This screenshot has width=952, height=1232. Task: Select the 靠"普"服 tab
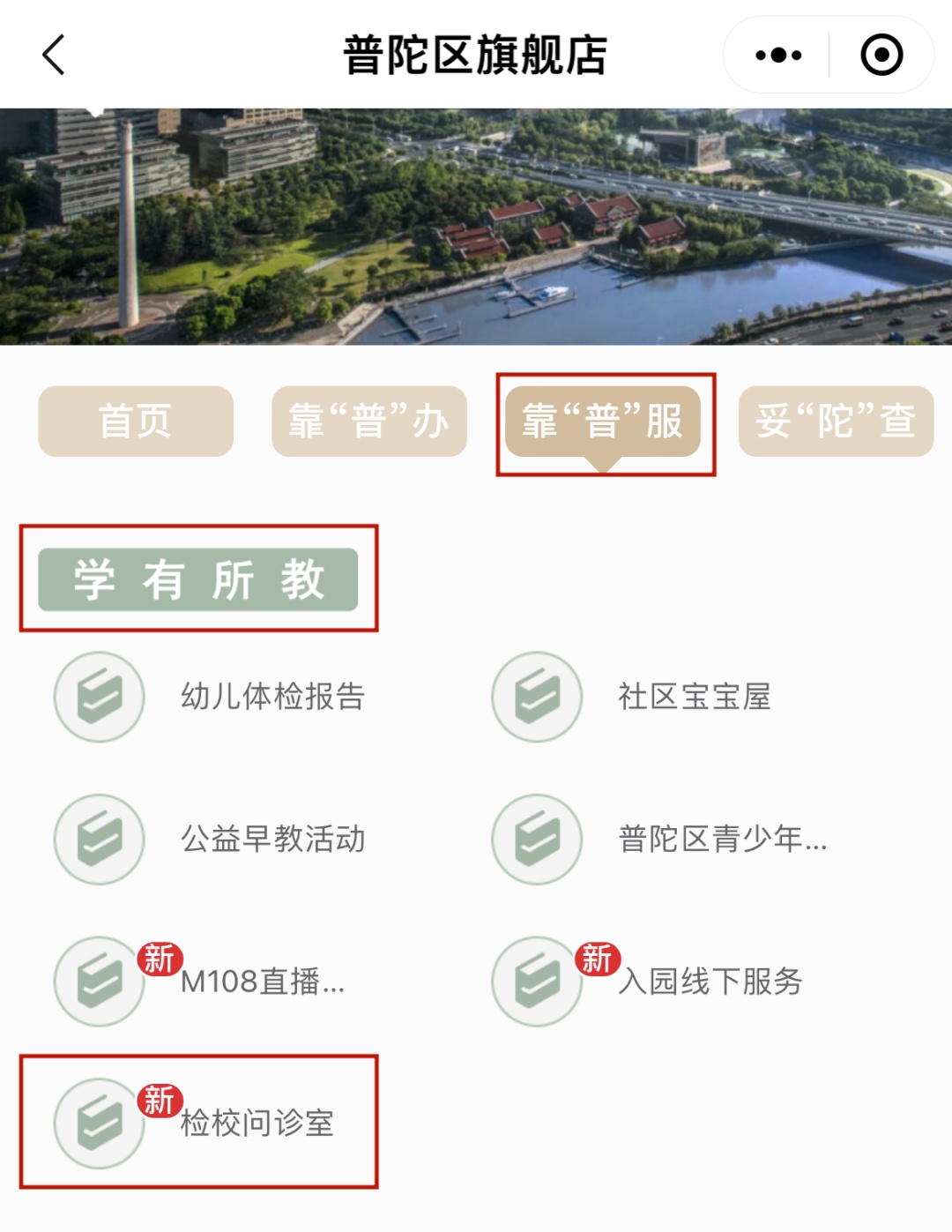tap(603, 421)
